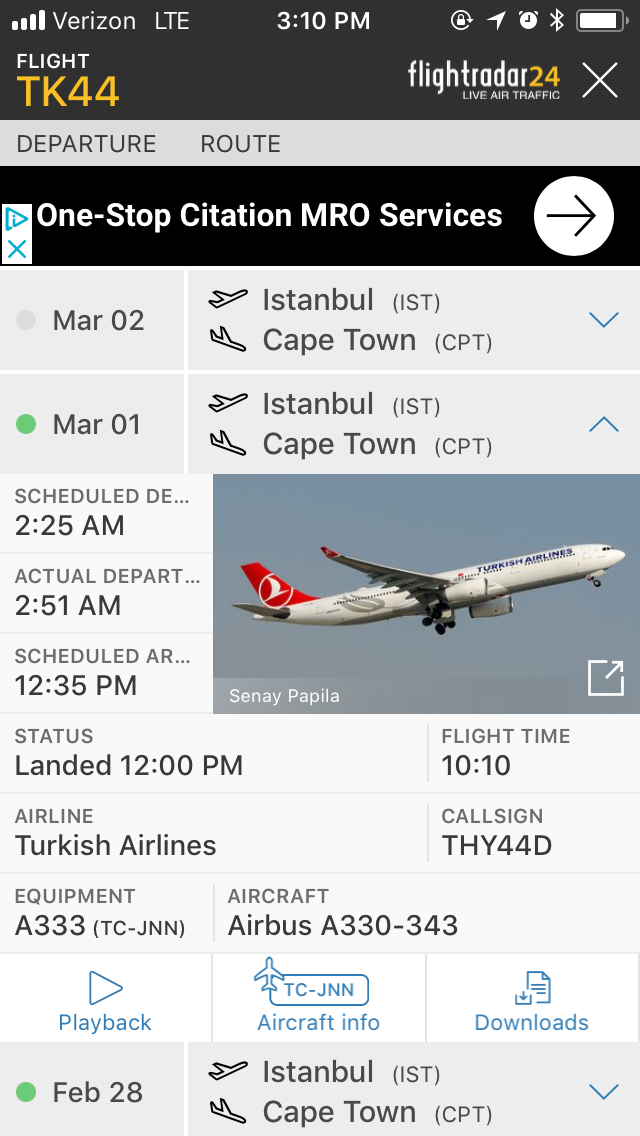
Task: Expand the Feb 28 flight entry
Action: (604, 1092)
